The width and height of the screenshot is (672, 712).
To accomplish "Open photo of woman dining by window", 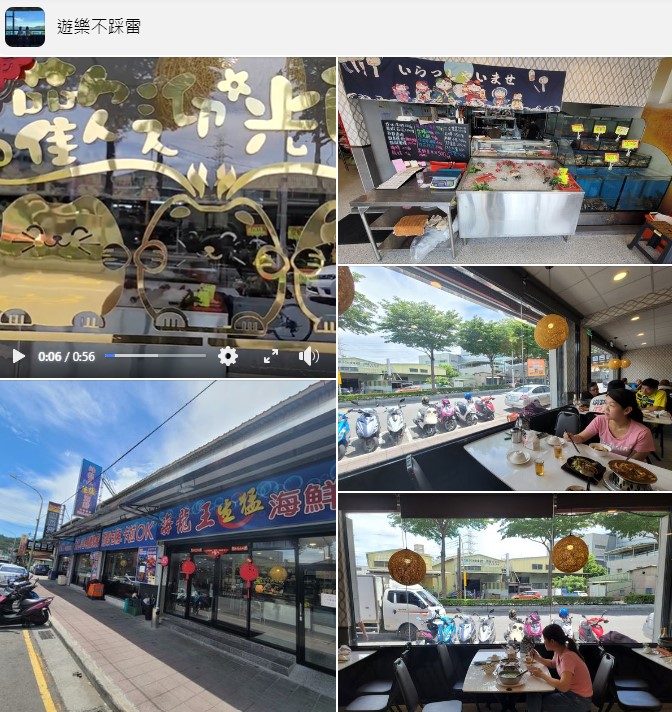I will click(504, 377).
